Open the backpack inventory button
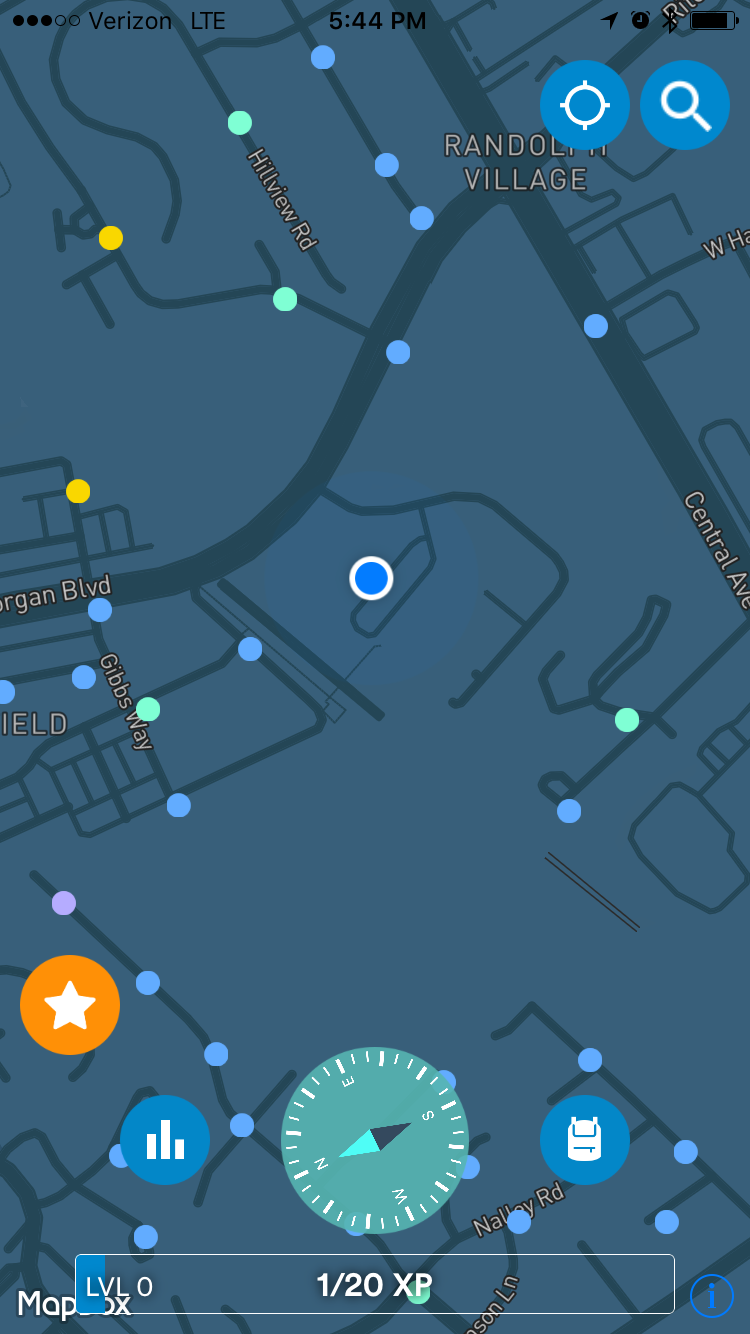 585,1140
